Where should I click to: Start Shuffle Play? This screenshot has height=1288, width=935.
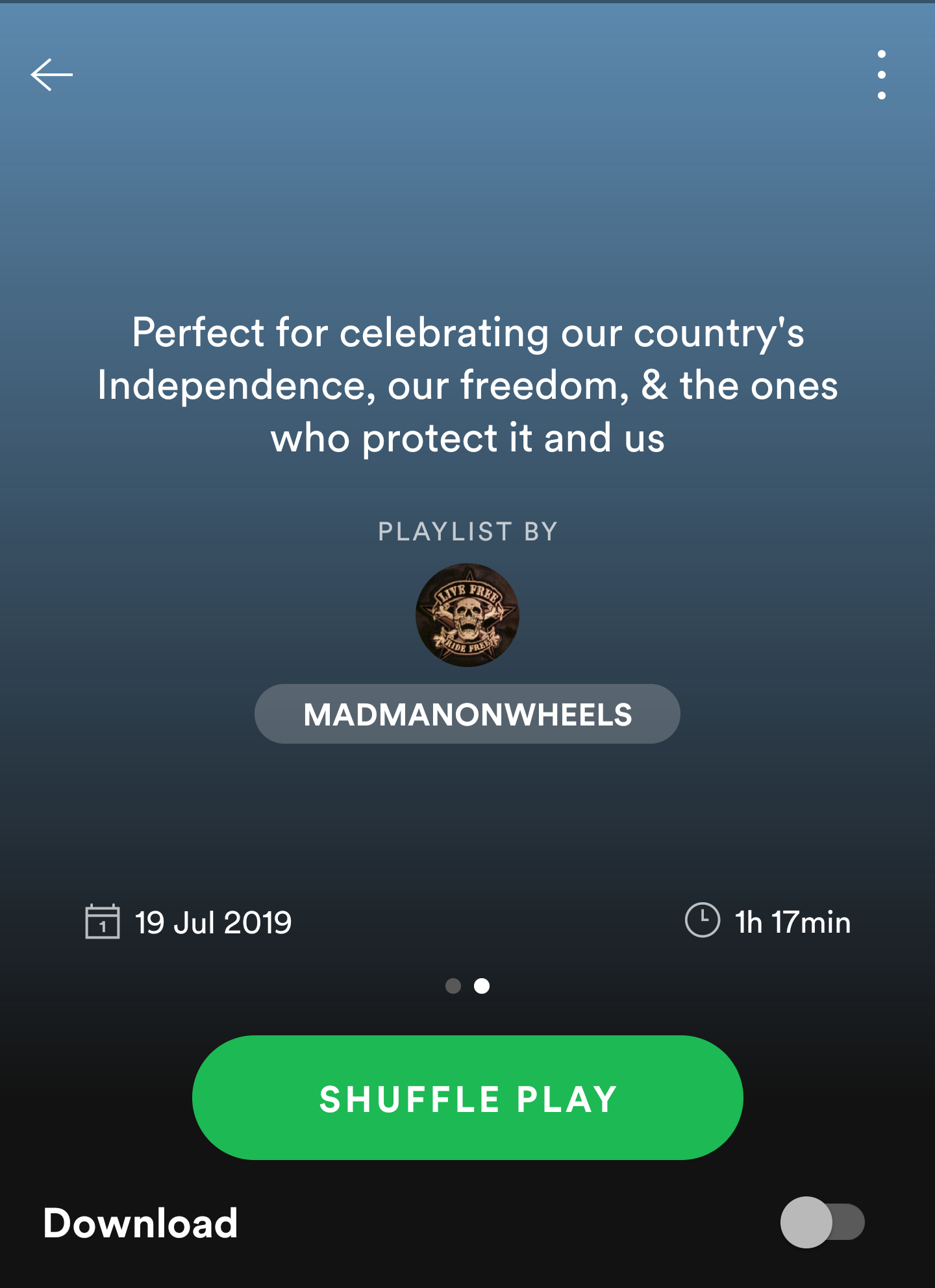click(467, 1098)
